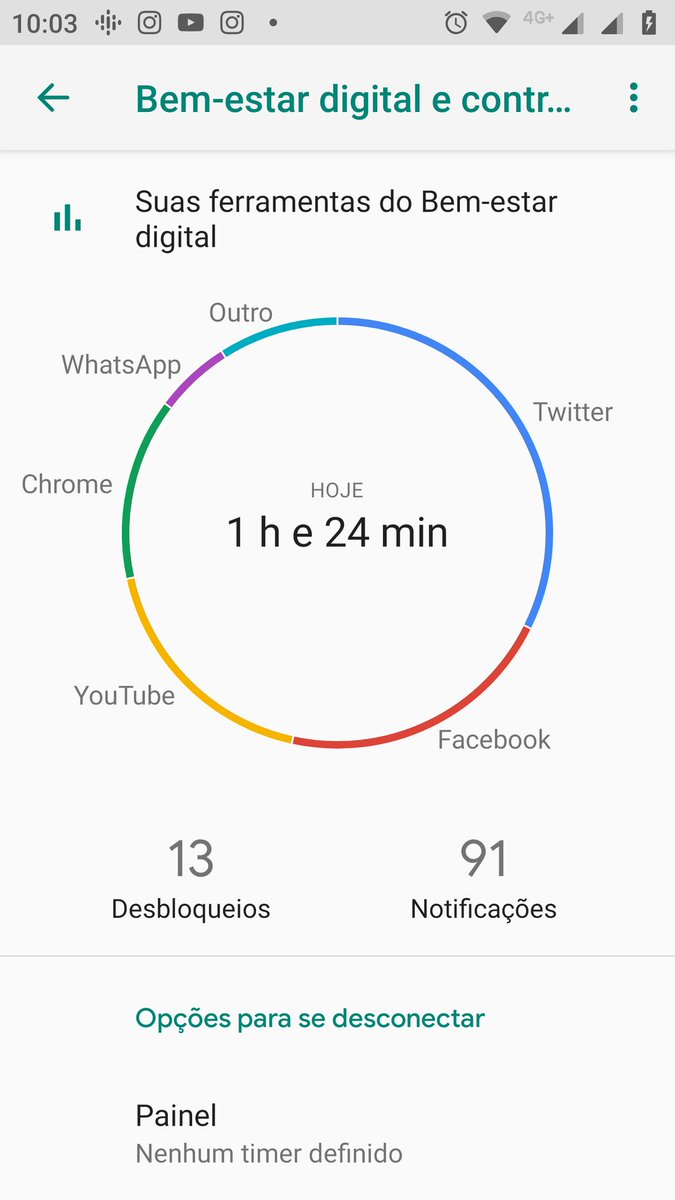Open the 13 Desbloqueios details
This screenshot has width=675, height=1200.
coord(190,877)
